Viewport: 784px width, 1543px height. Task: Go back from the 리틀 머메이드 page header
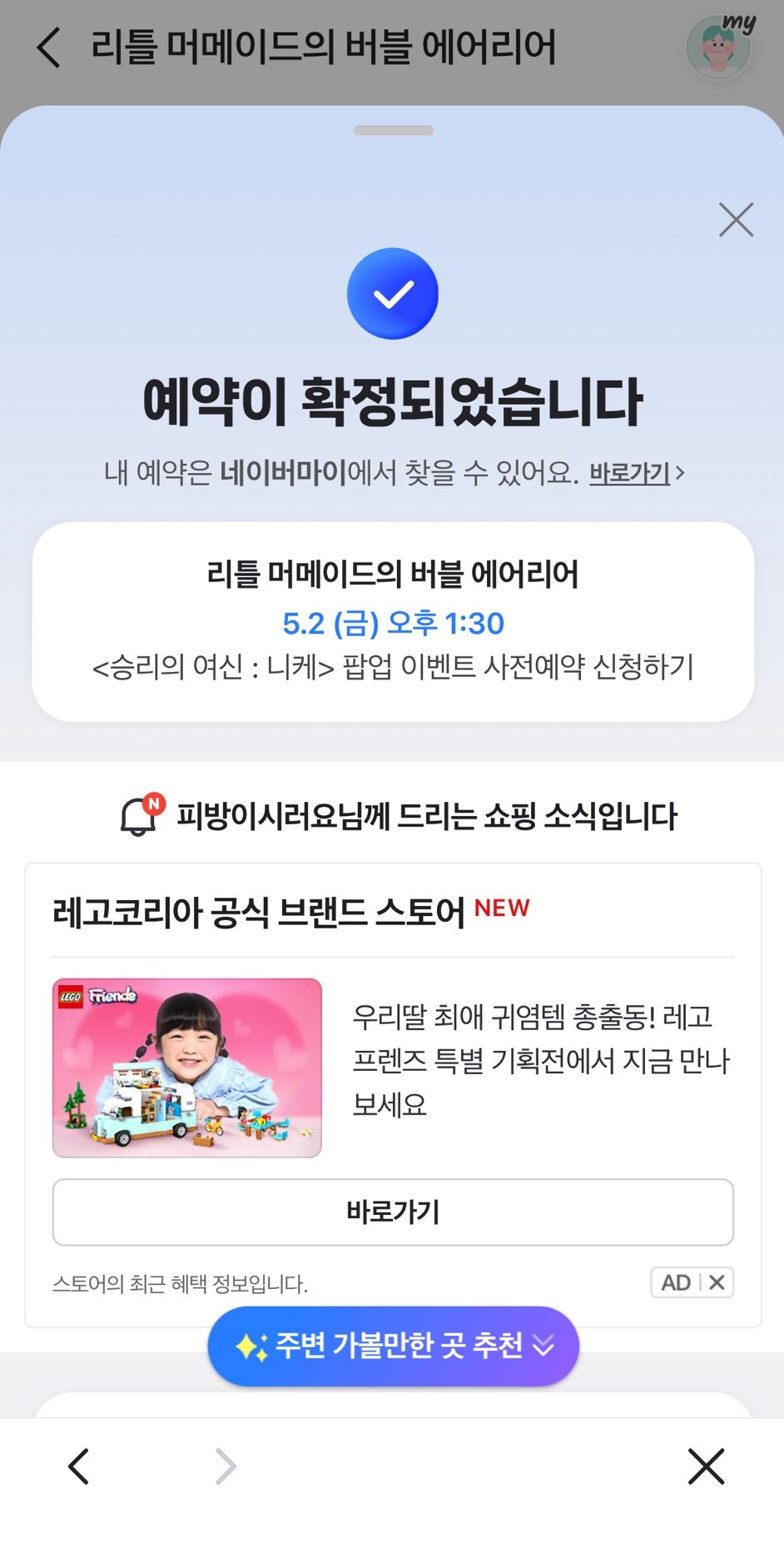[x=50, y=47]
